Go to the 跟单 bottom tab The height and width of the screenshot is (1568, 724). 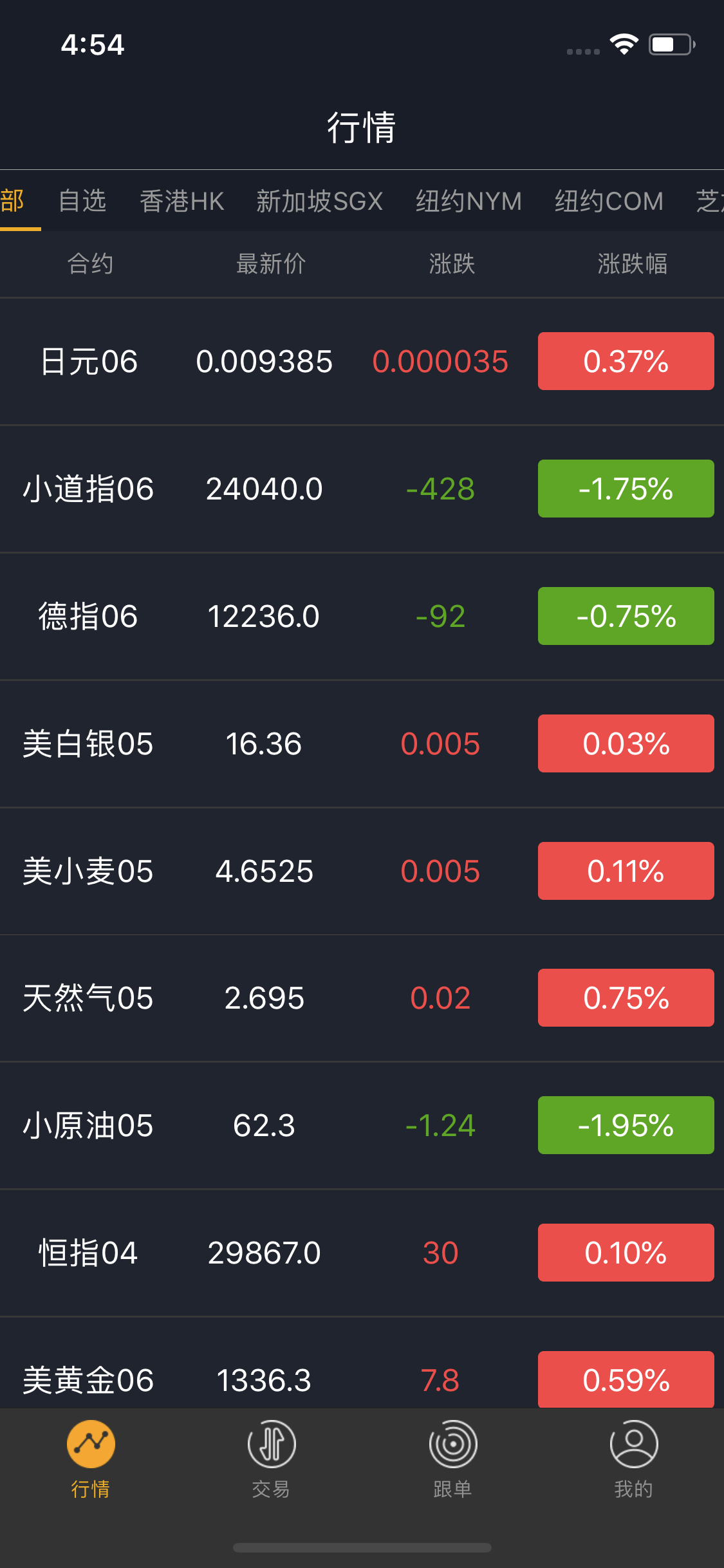click(x=452, y=1459)
